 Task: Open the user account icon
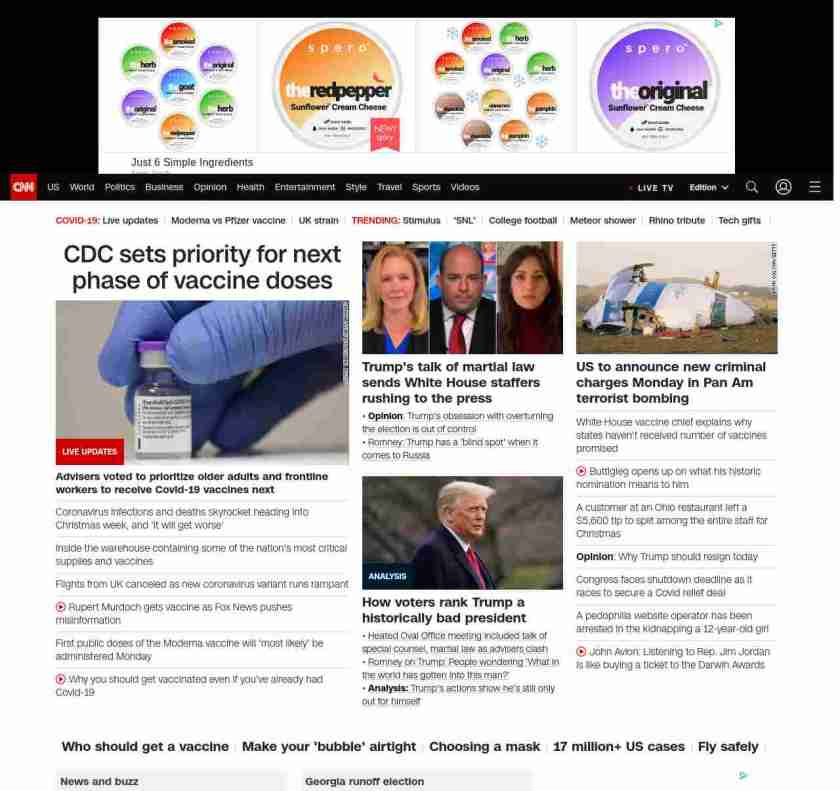tap(783, 187)
